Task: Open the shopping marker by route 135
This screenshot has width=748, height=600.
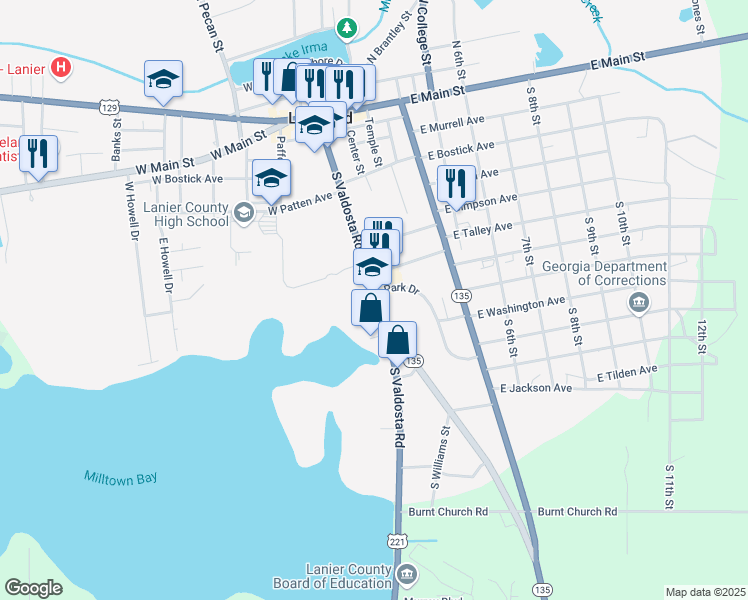Action: point(397,340)
